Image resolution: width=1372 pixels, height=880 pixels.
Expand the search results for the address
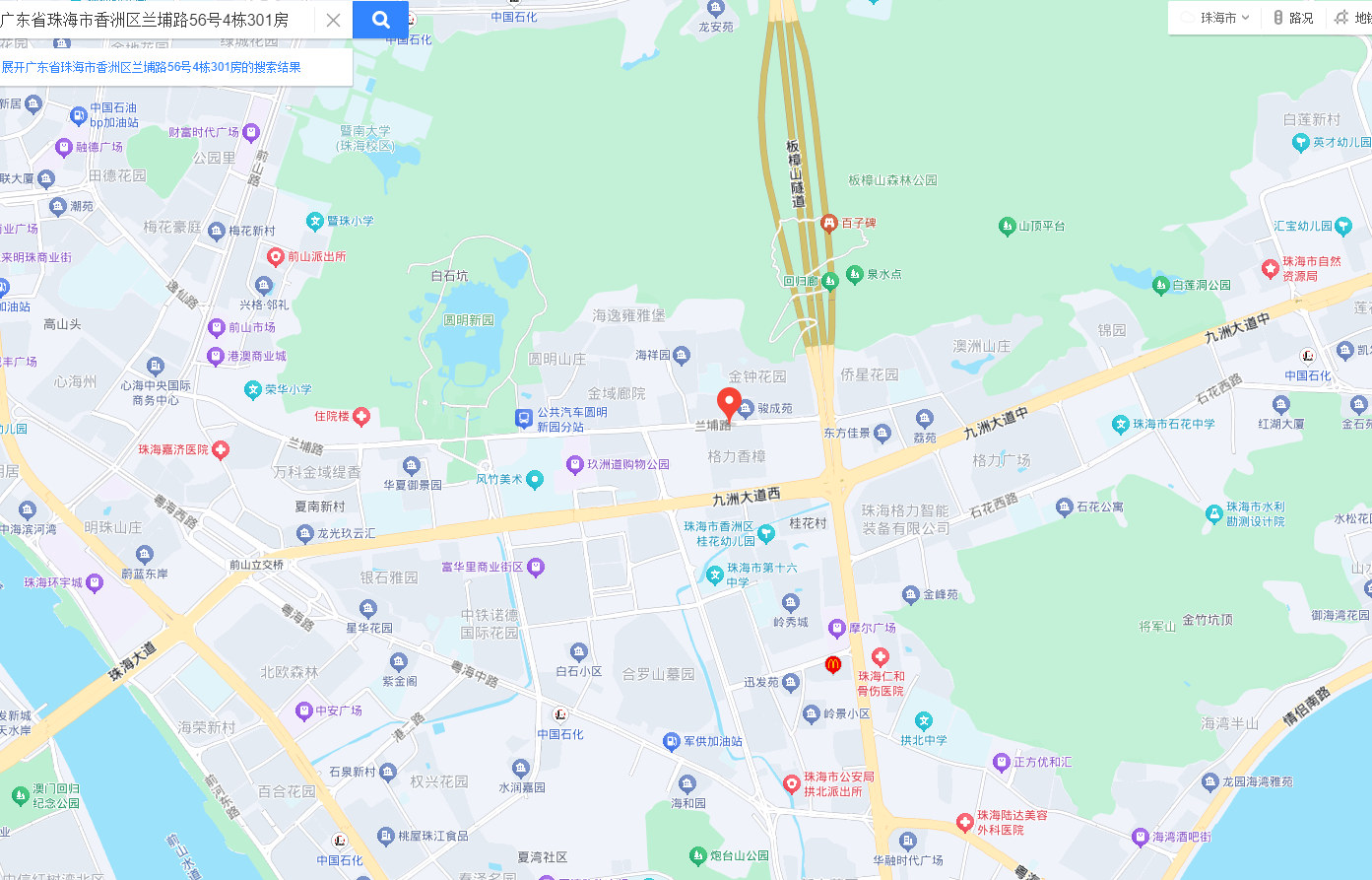tap(152, 67)
